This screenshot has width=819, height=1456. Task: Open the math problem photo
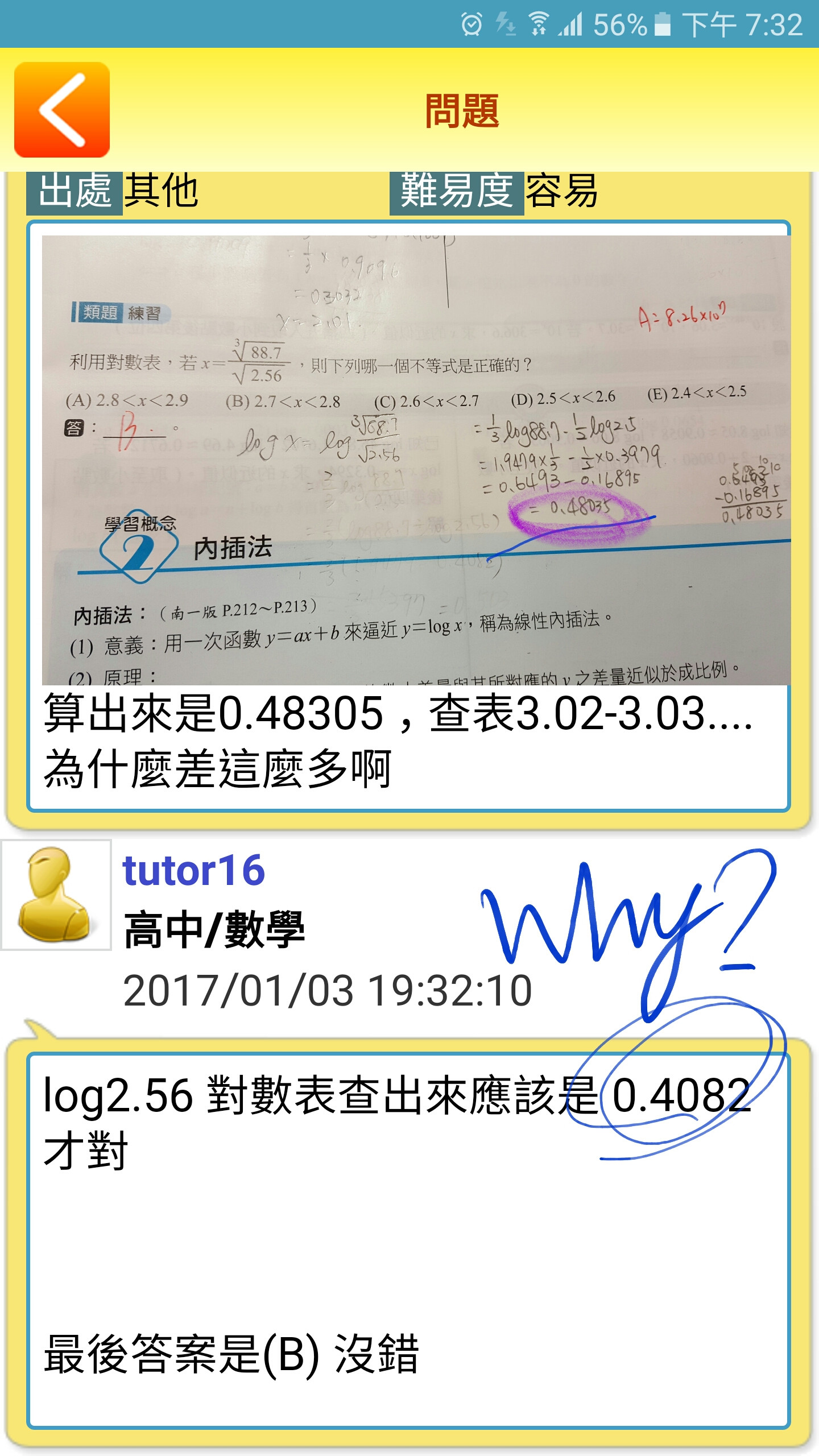click(415, 460)
